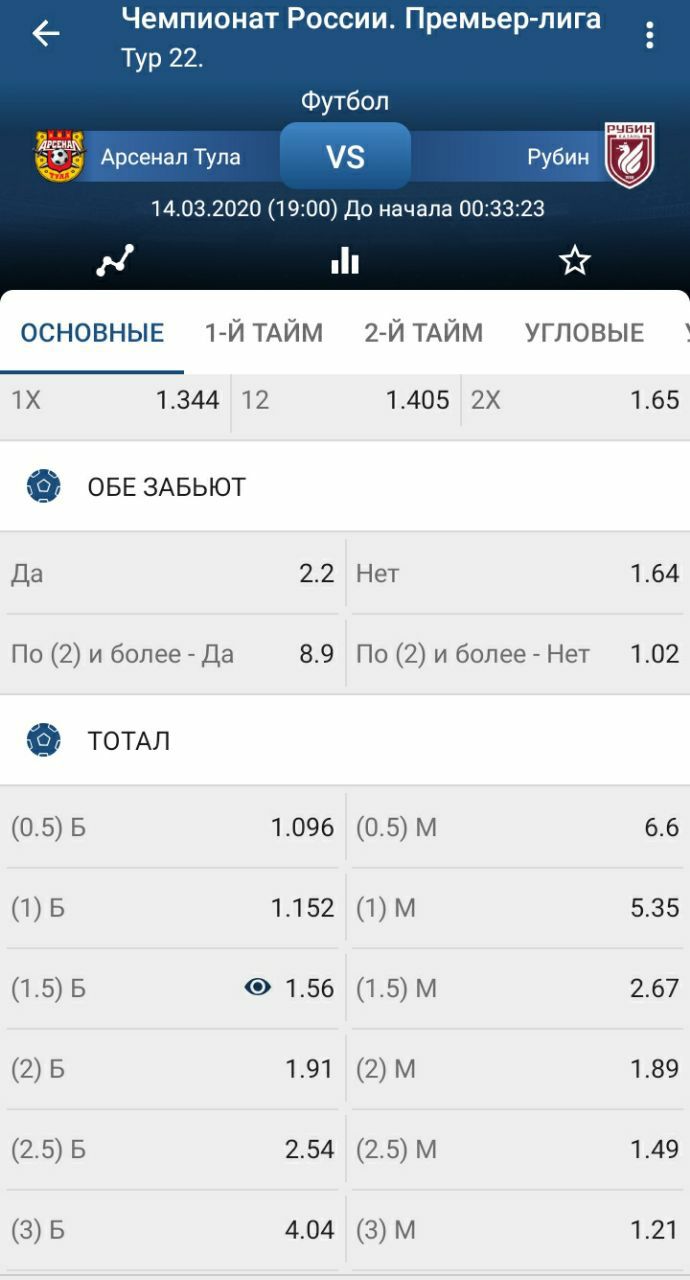Go back using the top-left arrow

point(46,33)
